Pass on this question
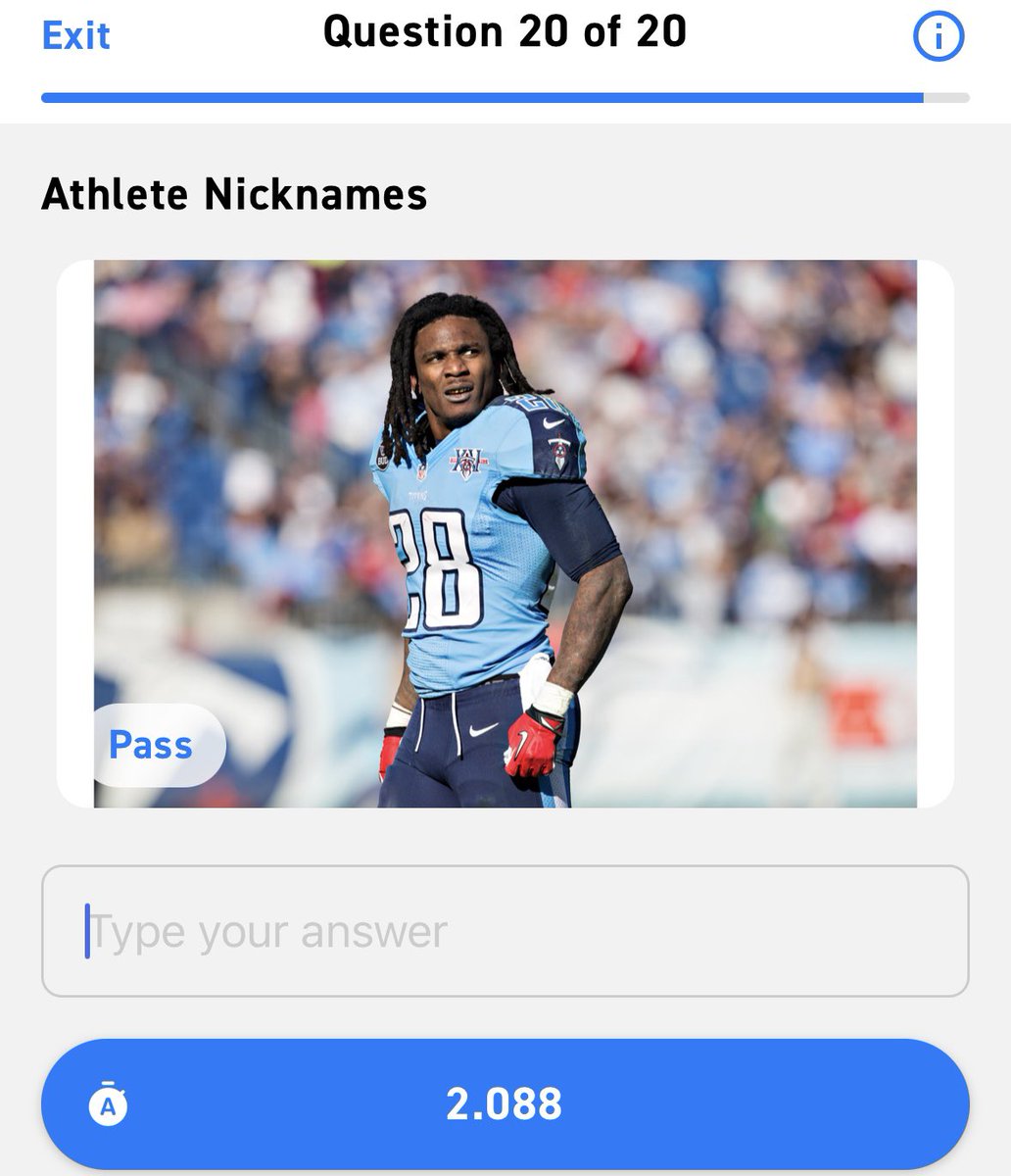The width and height of the screenshot is (1011, 1176). click(x=151, y=745)
